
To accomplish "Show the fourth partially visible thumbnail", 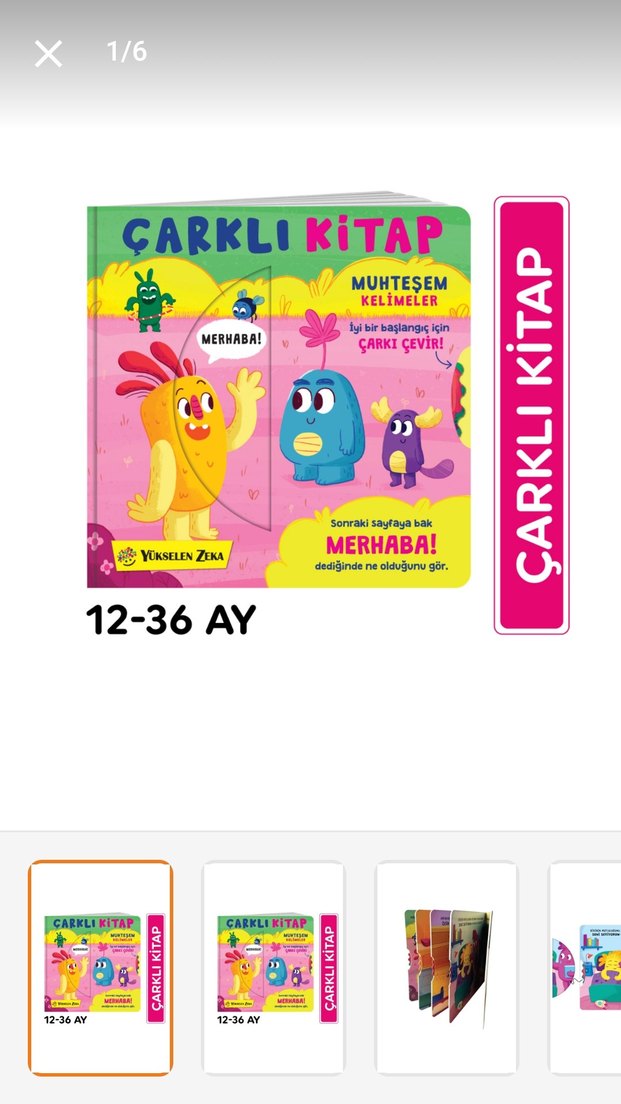I will (x=587, y=967).
